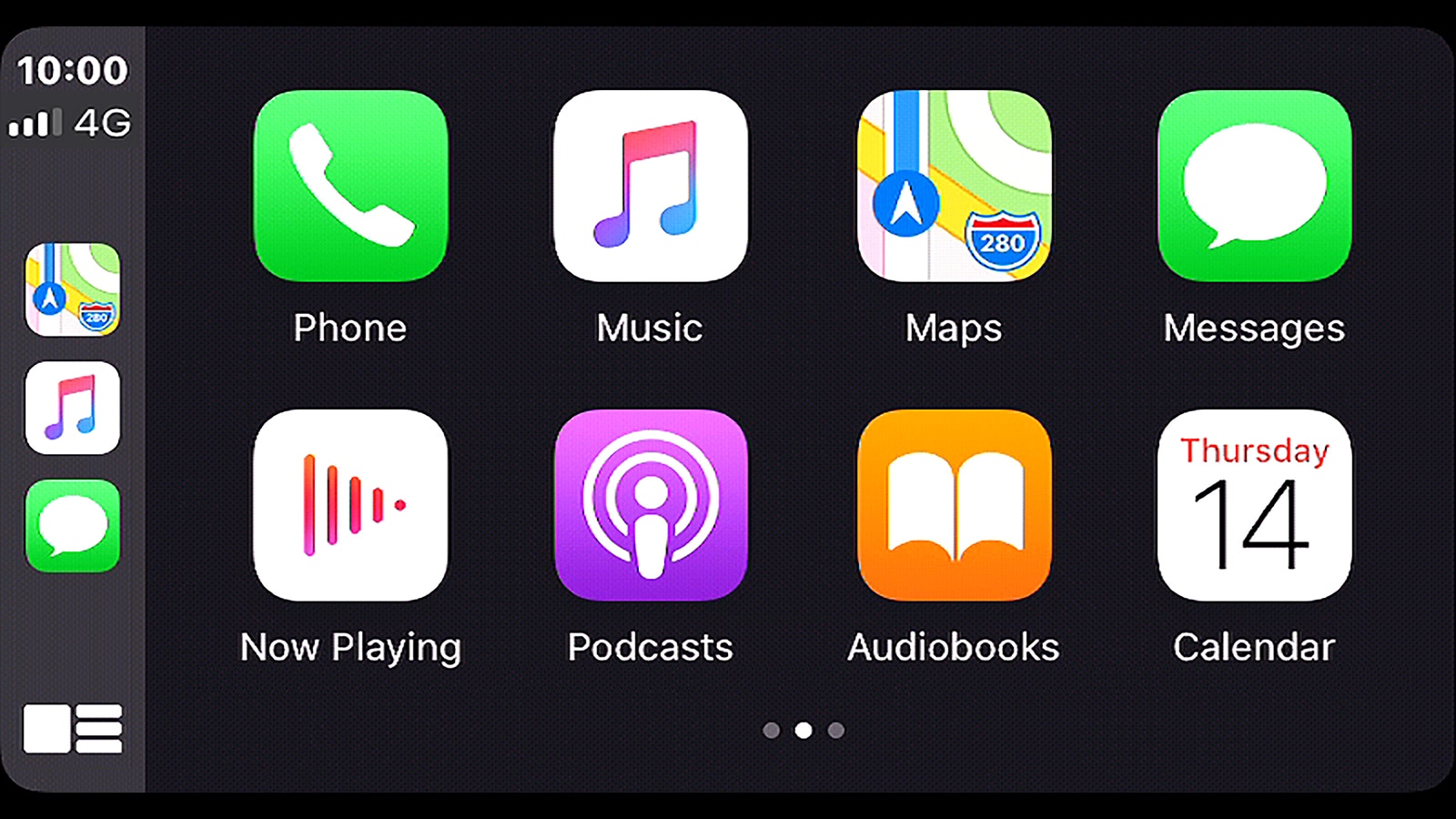The height and width of the screenshot is (819, 1456).
Task: Switch to Music from the sidebar
Action: click(x=73, y=408)
